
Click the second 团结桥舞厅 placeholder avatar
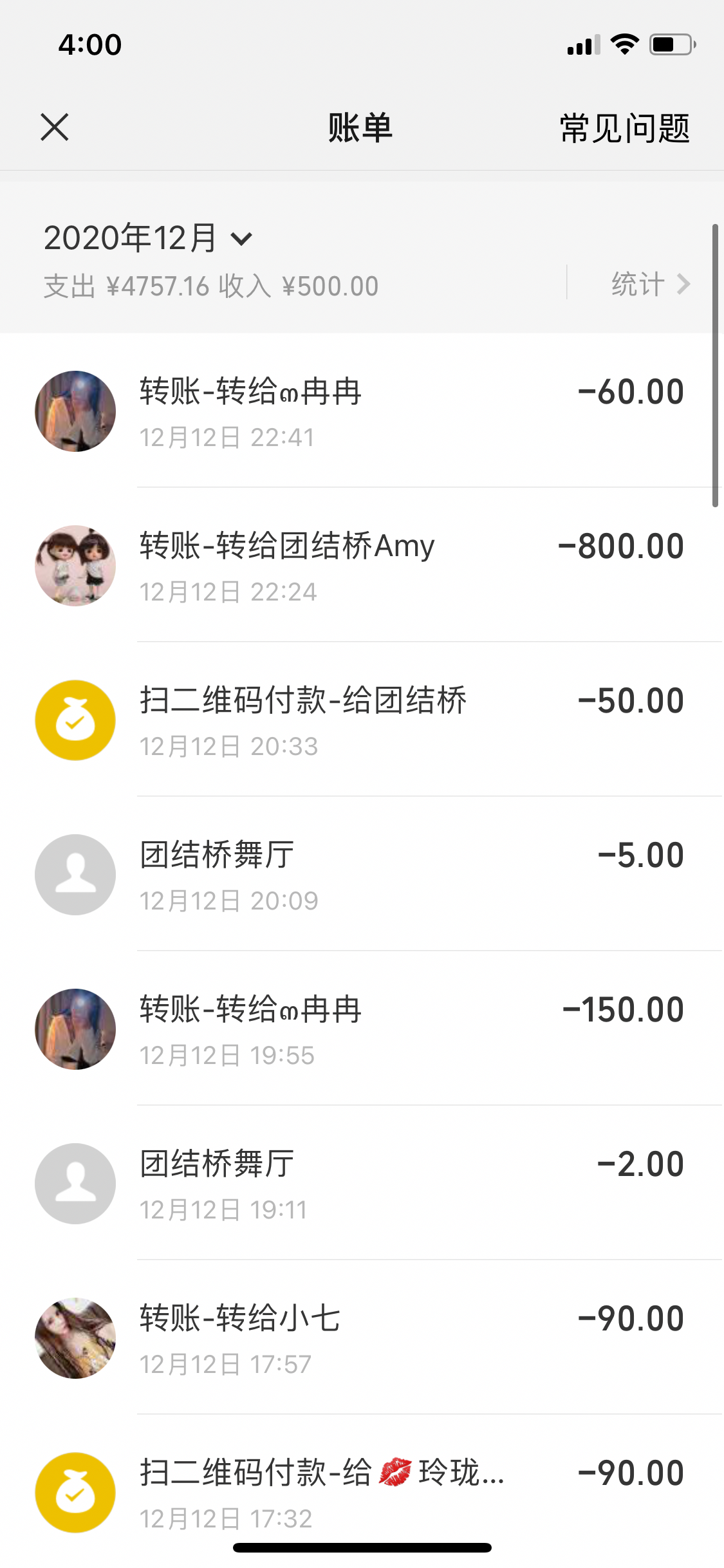pos(75,1183)
